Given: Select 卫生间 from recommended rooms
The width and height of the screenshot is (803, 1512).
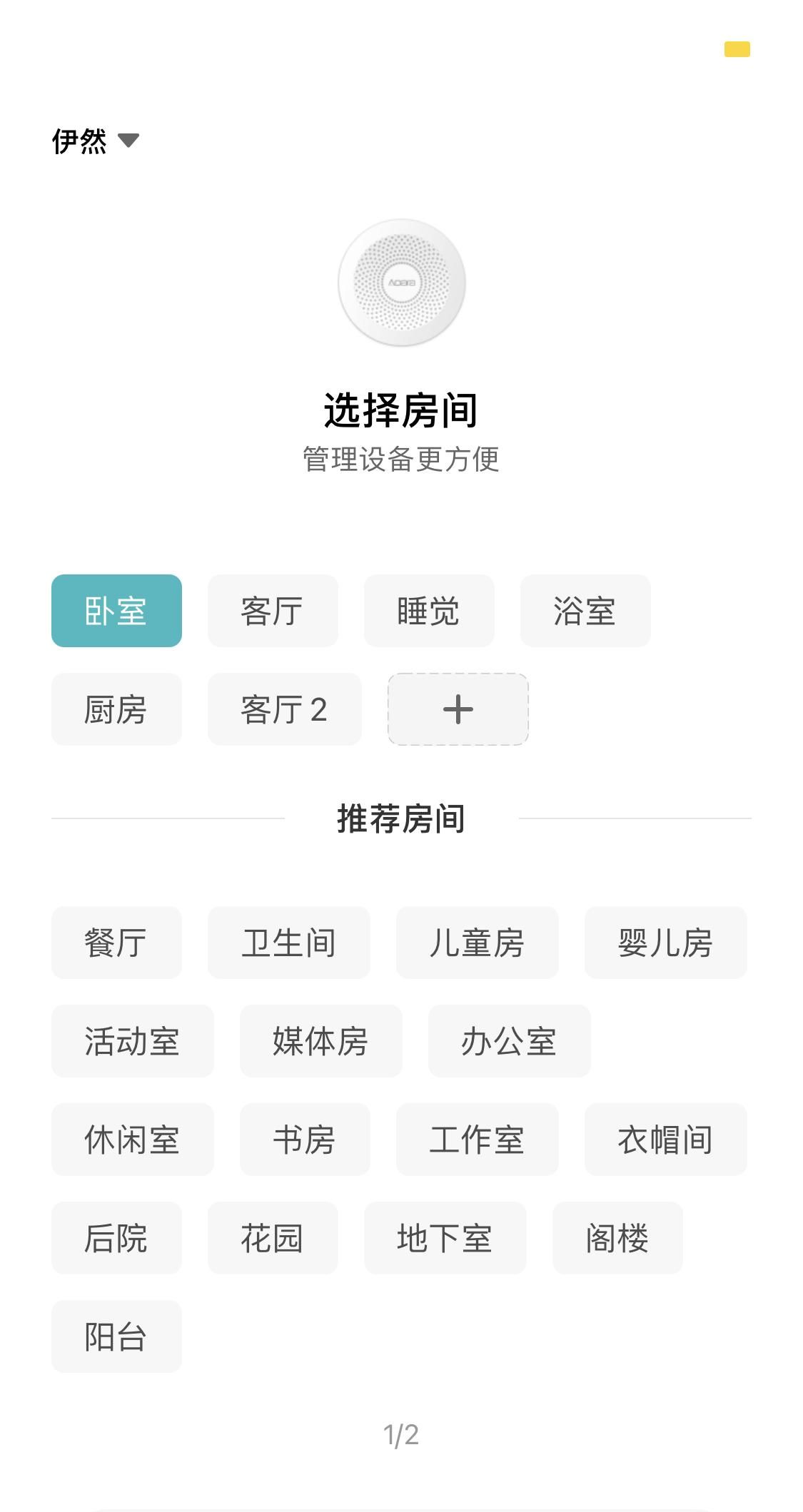Looking at the screenshot, I should (289, 943).
